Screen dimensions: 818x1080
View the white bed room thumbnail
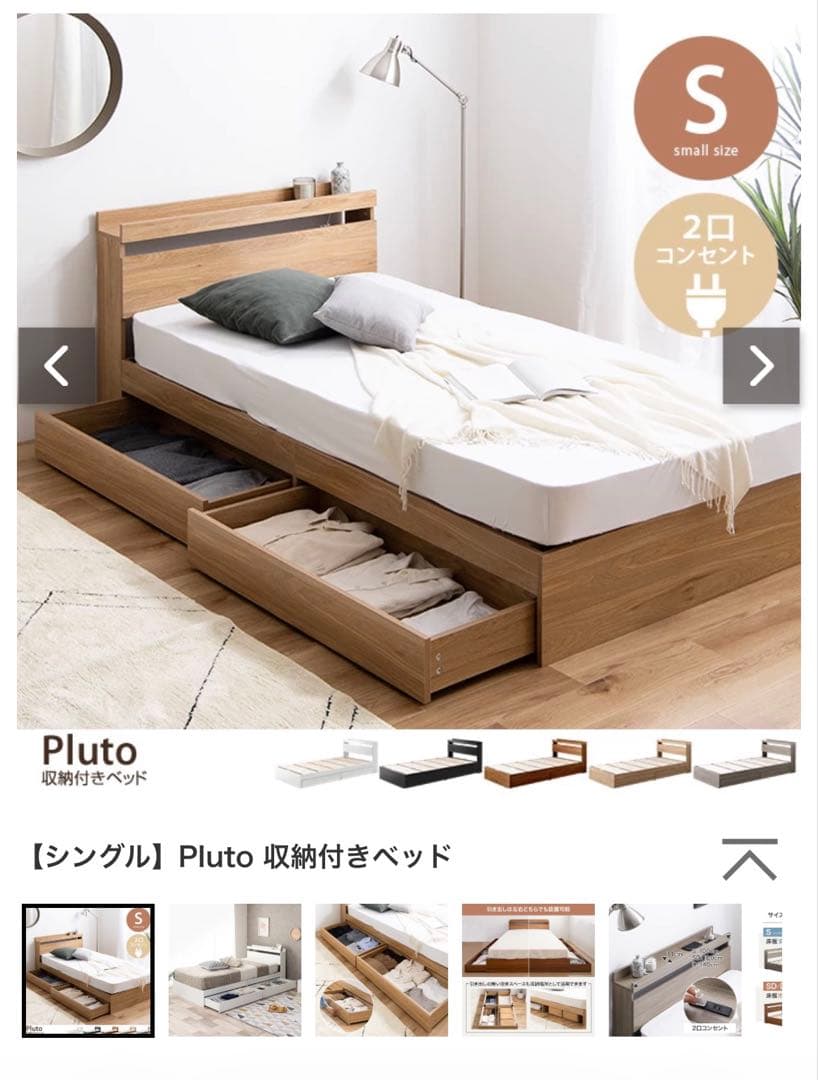[234, 970]
